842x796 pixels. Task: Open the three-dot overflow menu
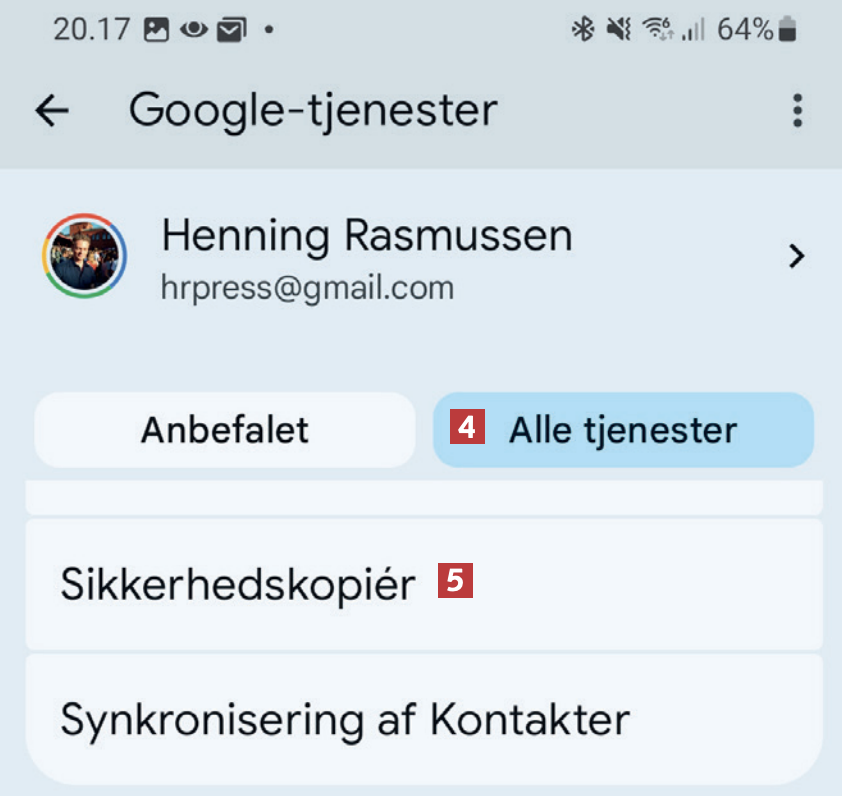[x=796, y=110]
